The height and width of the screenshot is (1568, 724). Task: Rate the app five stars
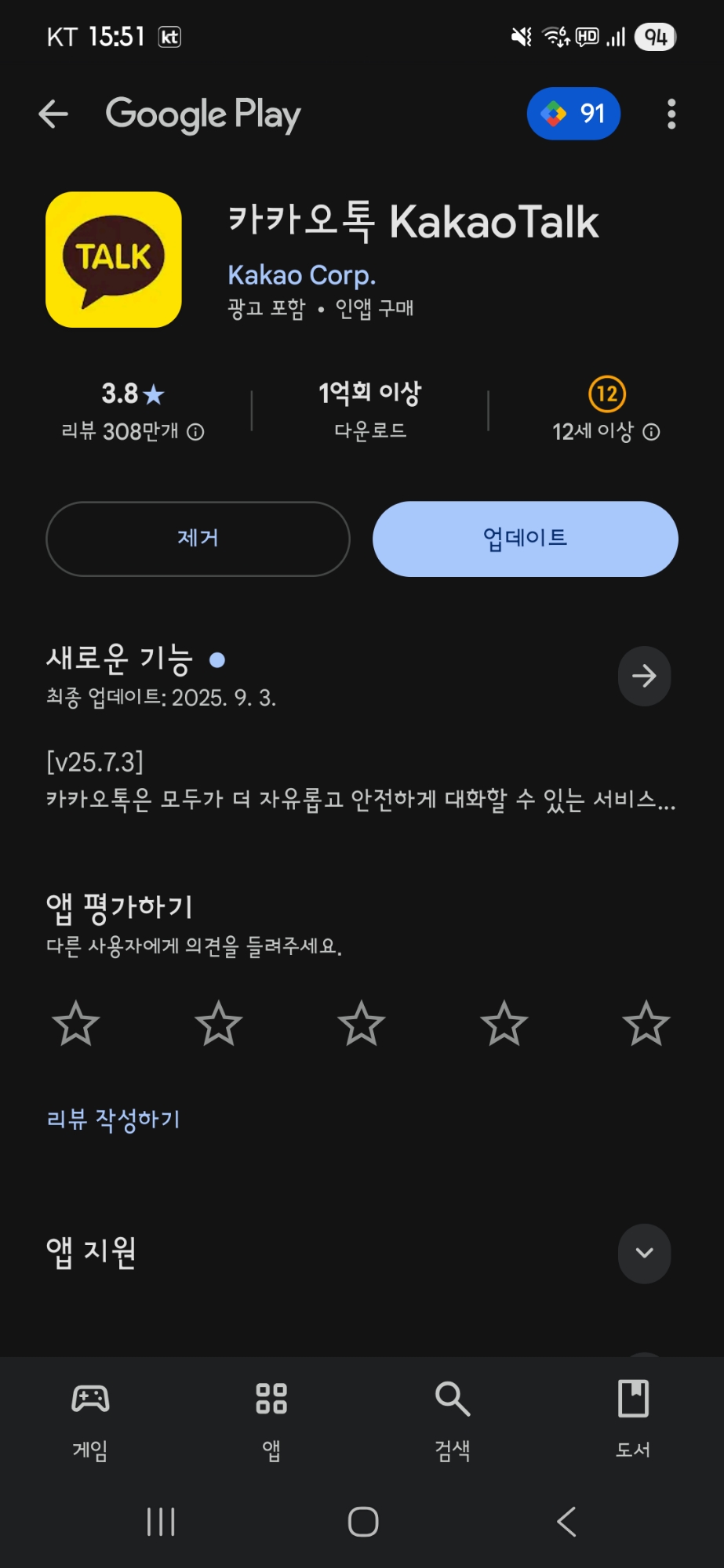pos(646,1023)
